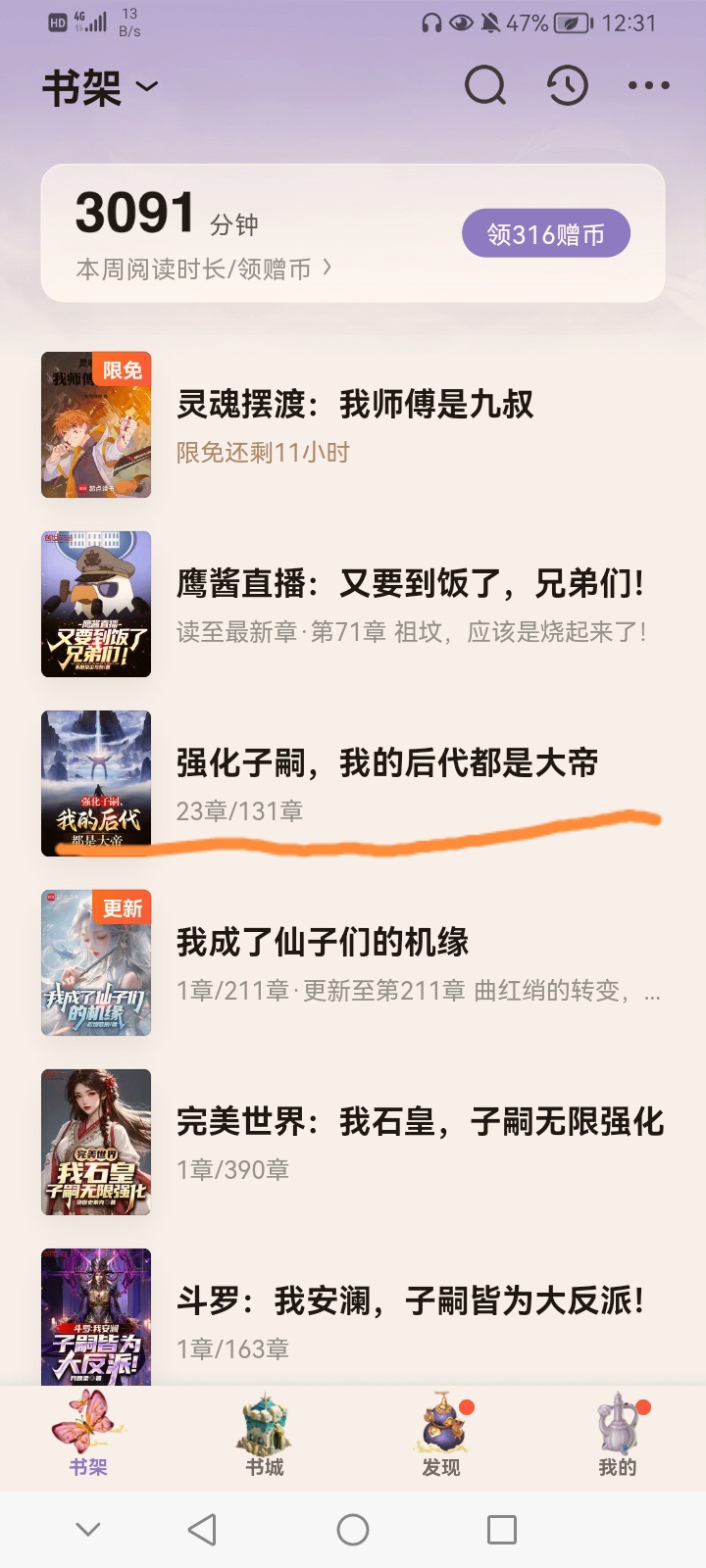706x1568 pixels.
Task: Open reading history clock icon
Action: click(x=567, y=86)
